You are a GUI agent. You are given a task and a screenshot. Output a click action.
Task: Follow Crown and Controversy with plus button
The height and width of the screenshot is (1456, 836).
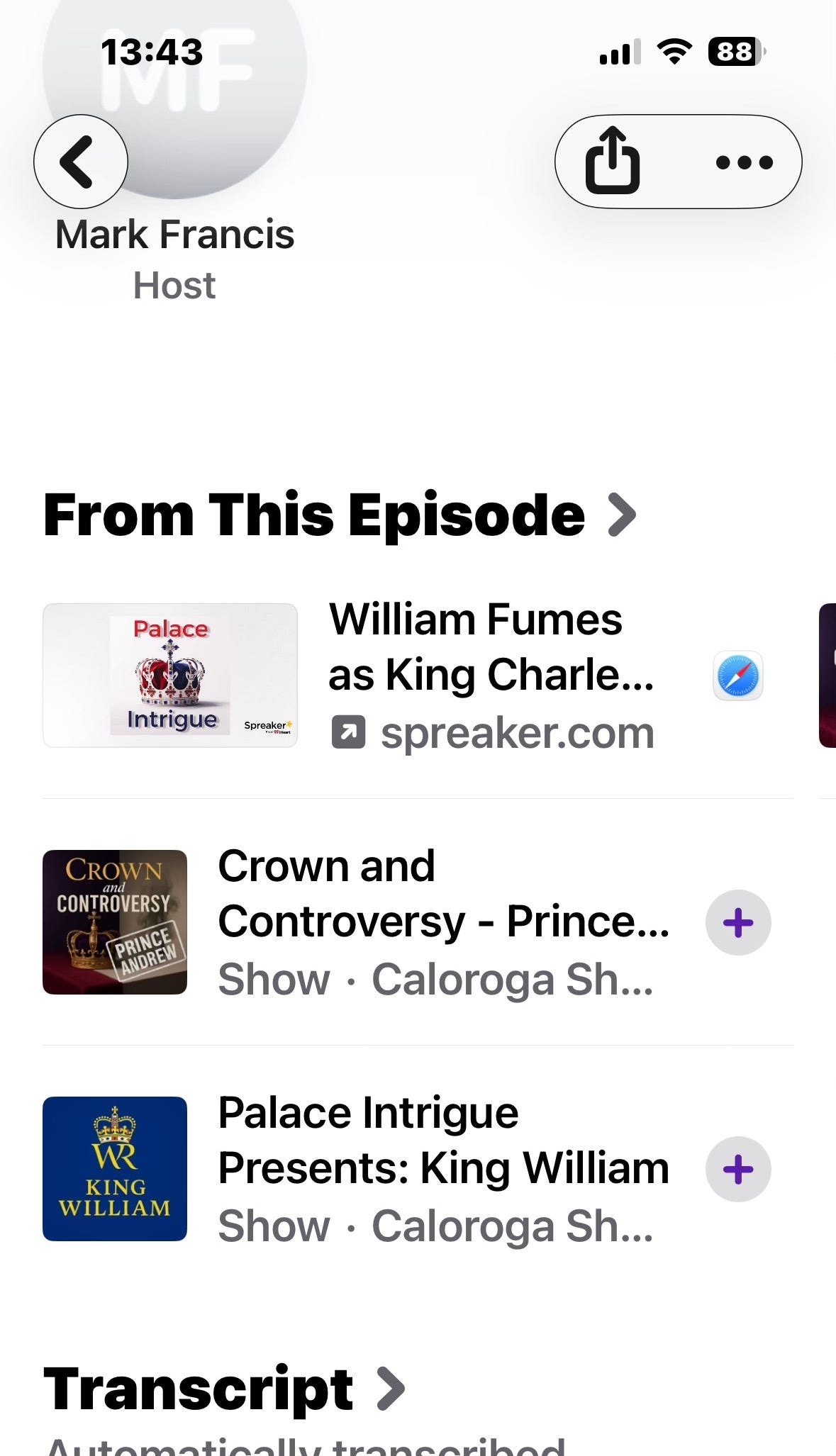pos(738,923)
